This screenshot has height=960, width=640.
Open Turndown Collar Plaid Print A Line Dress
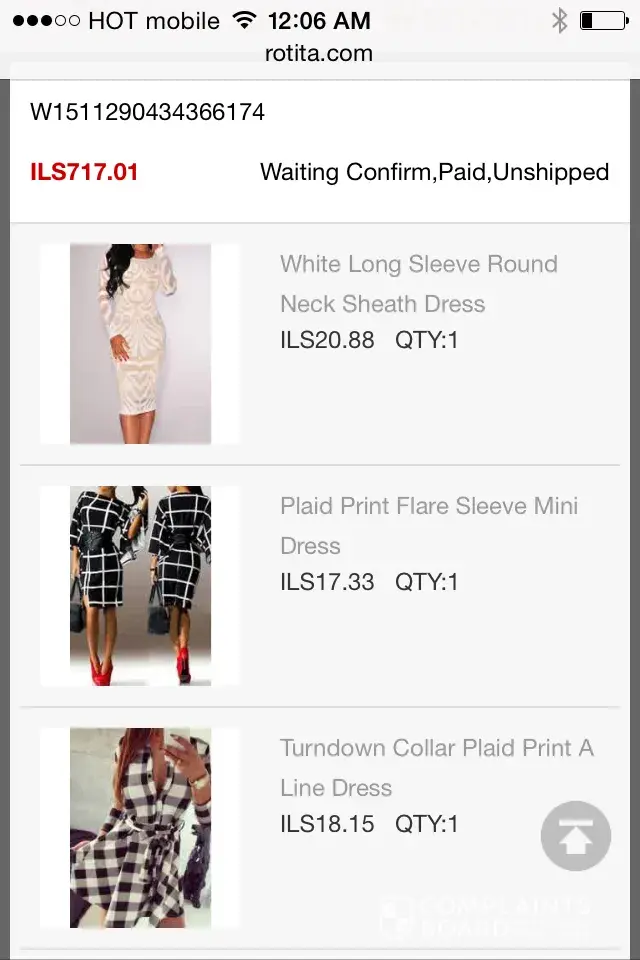point(436,768)
